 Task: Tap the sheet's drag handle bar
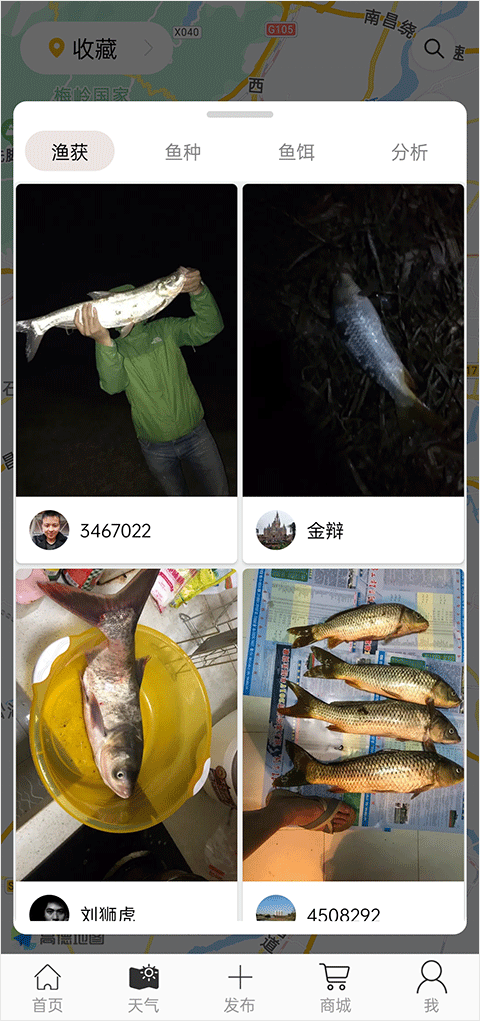[240, 115]
